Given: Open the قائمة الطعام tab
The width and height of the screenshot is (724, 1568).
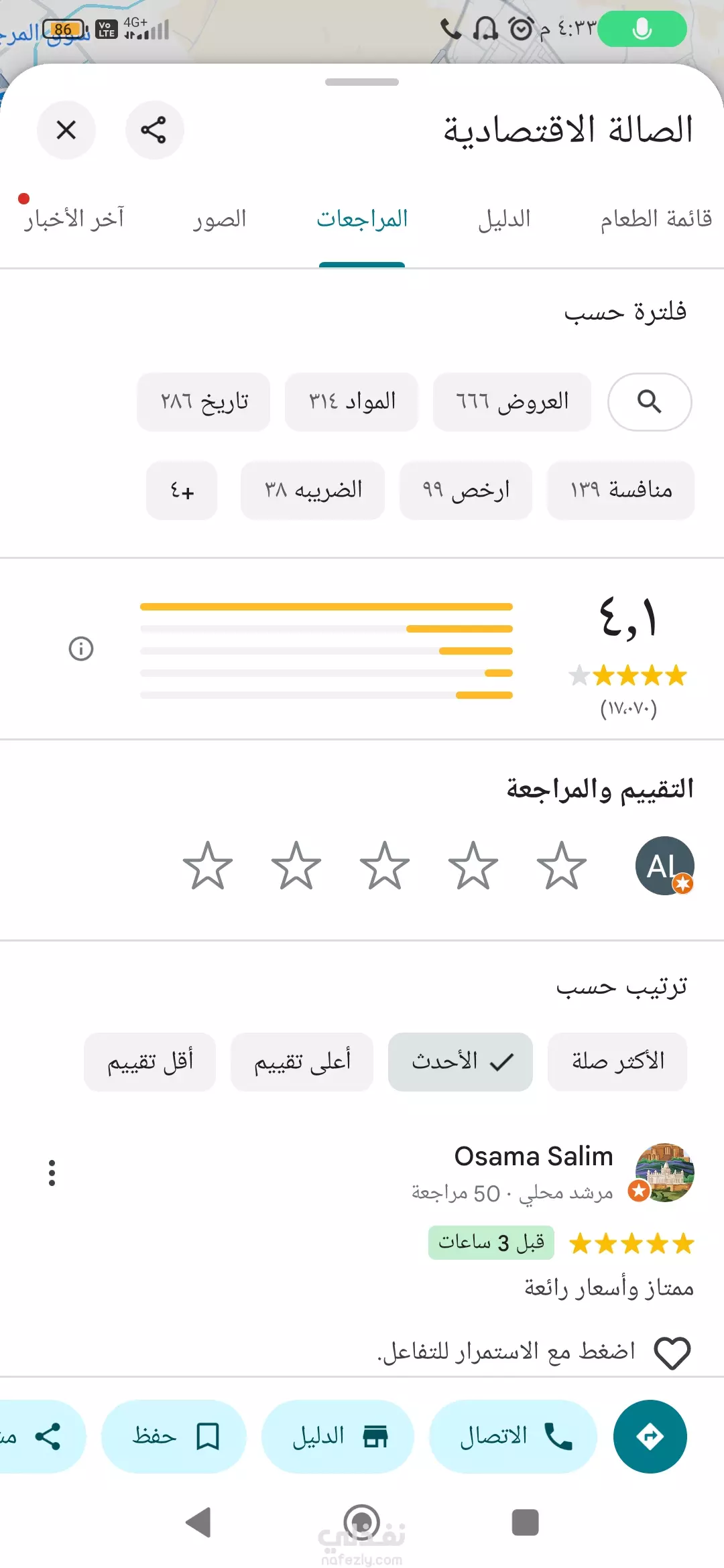Looking at the screenshot, I should [x=656, y=219].
